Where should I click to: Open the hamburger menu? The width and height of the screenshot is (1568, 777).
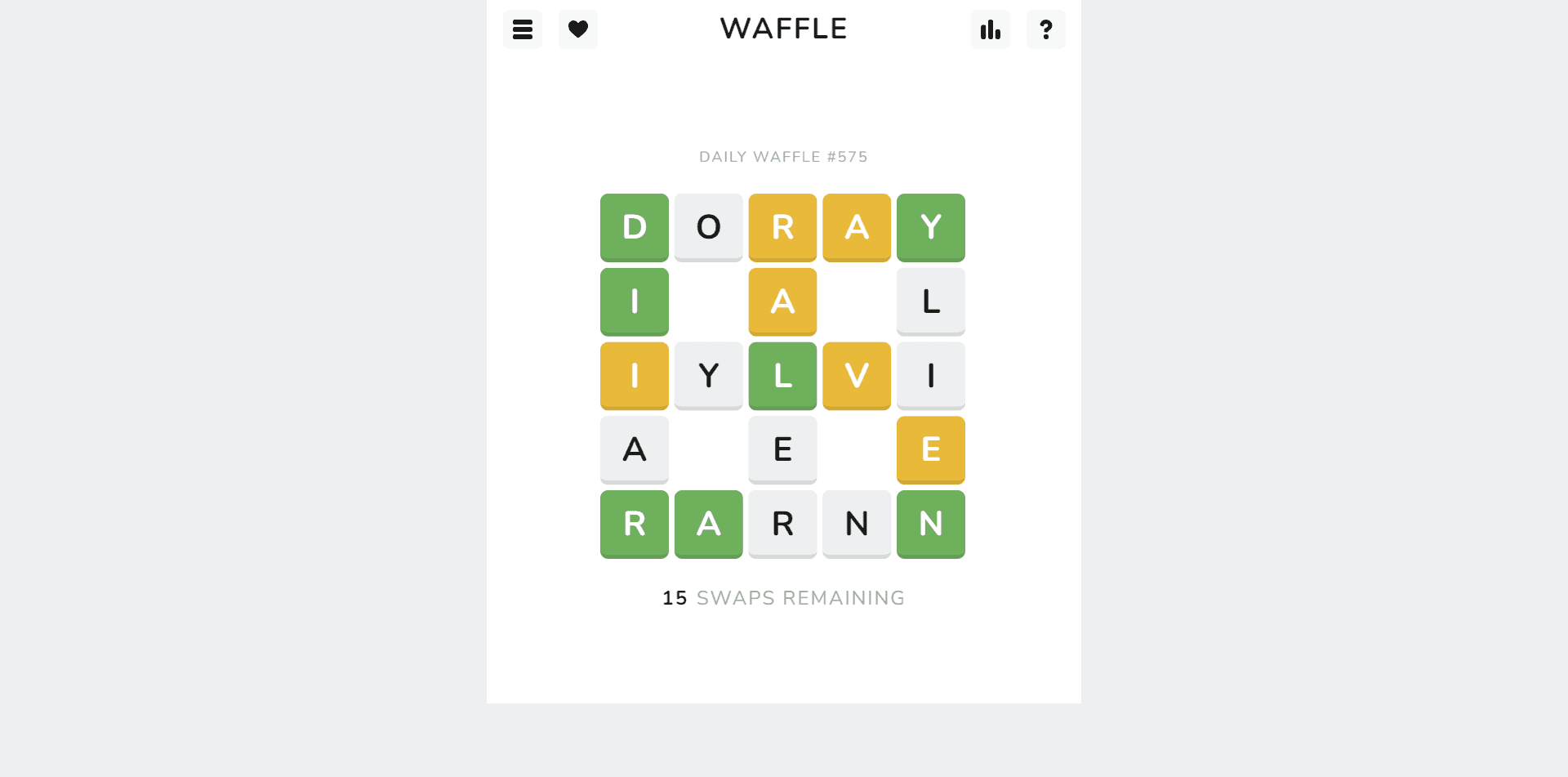pyautogui.click(x=523, y=29)
